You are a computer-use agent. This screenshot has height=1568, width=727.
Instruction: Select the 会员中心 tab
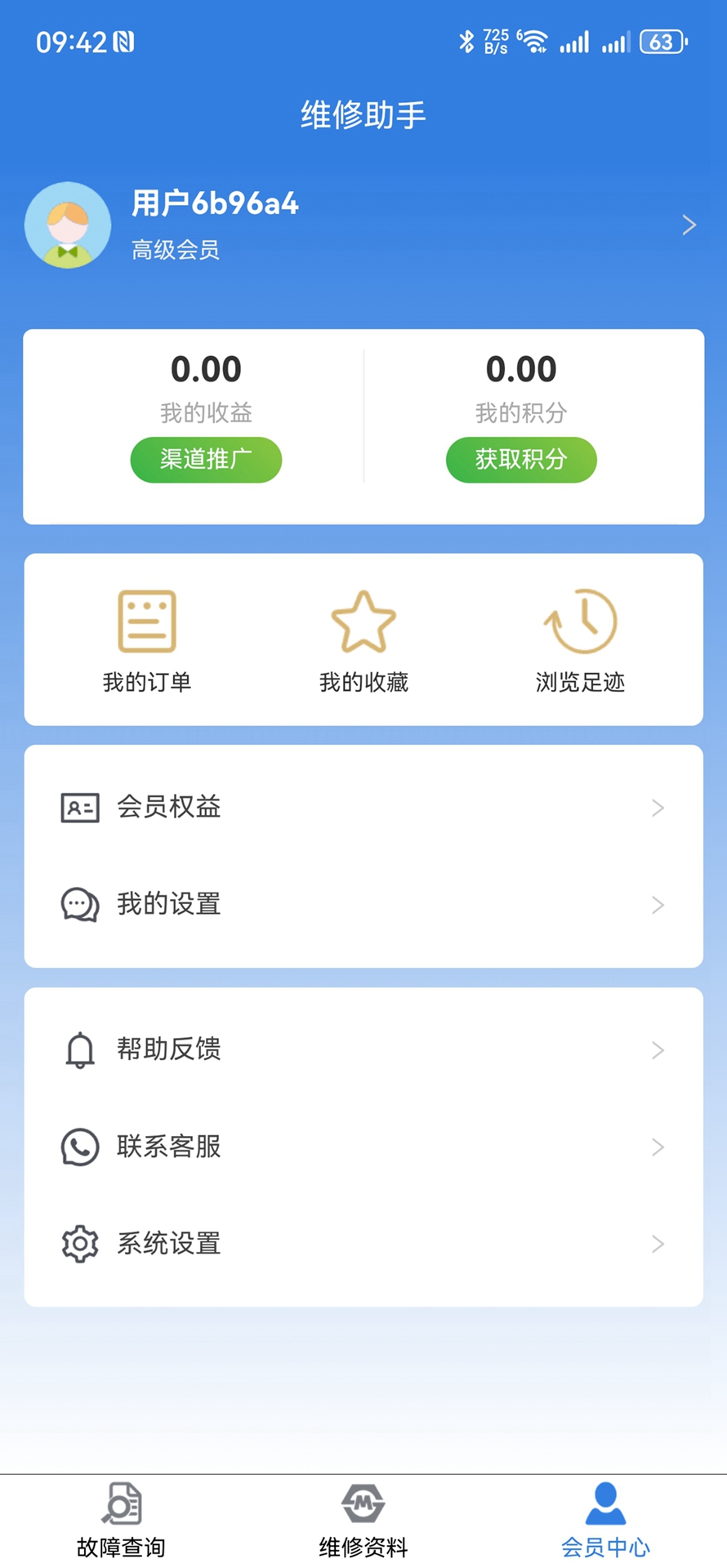click(x=605, y=1521)
